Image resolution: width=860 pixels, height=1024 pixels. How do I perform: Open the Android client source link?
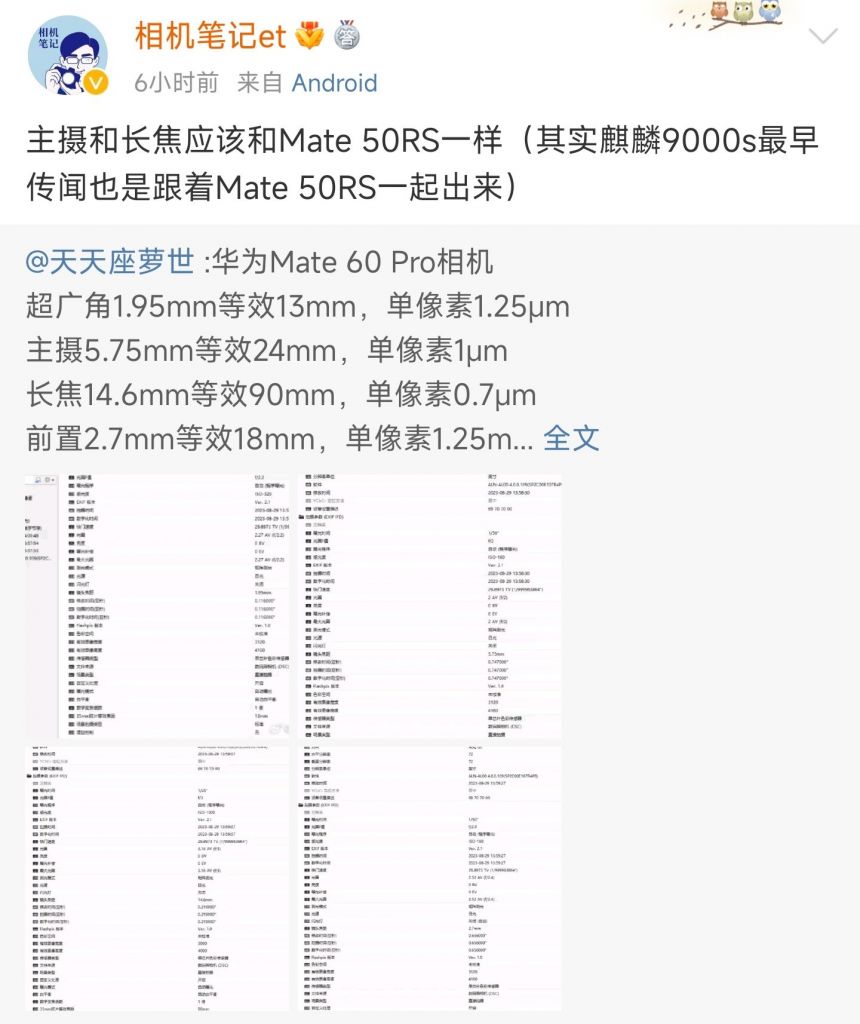pos(332,83)
